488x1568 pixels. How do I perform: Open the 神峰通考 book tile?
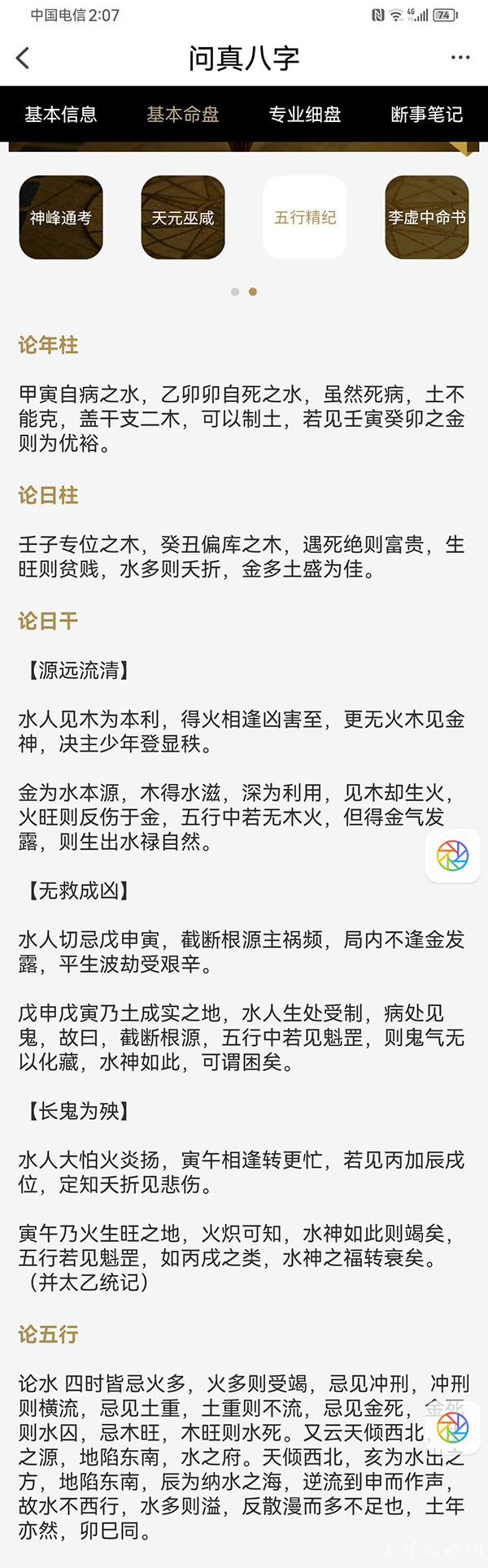[x=61, y=217]
